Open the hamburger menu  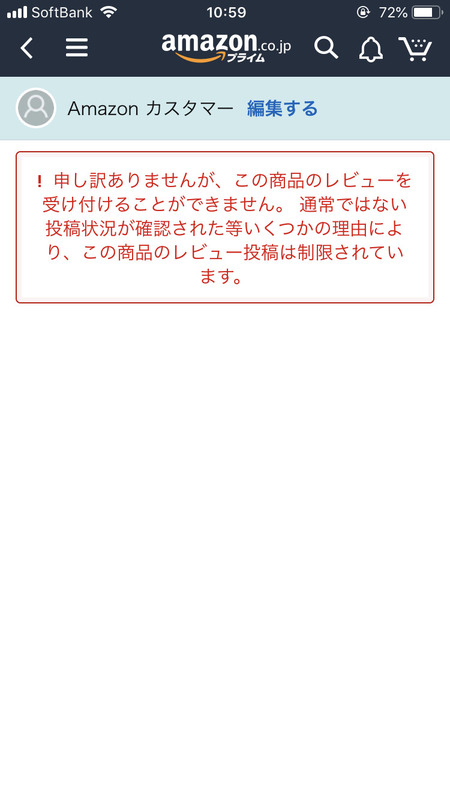pyautogui.click(x=77, y=48)
